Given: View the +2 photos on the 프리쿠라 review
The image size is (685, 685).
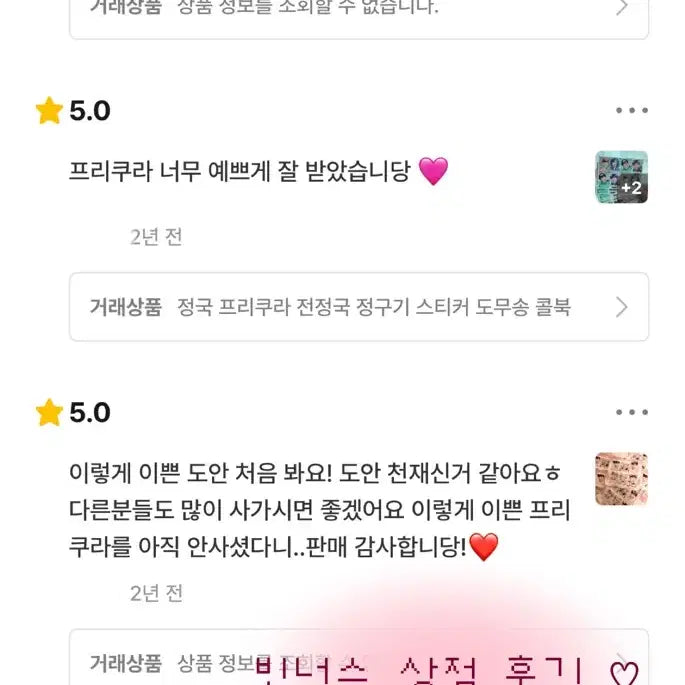Looking at the screenshot, I should tap(621, 177).
